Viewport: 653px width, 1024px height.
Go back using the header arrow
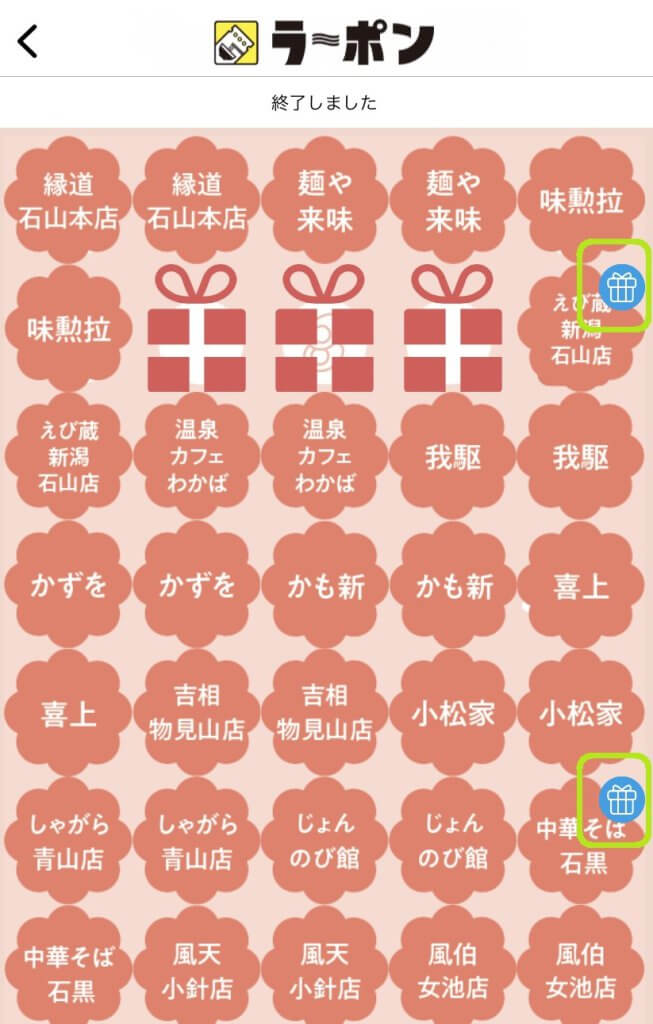click(28, 42)
